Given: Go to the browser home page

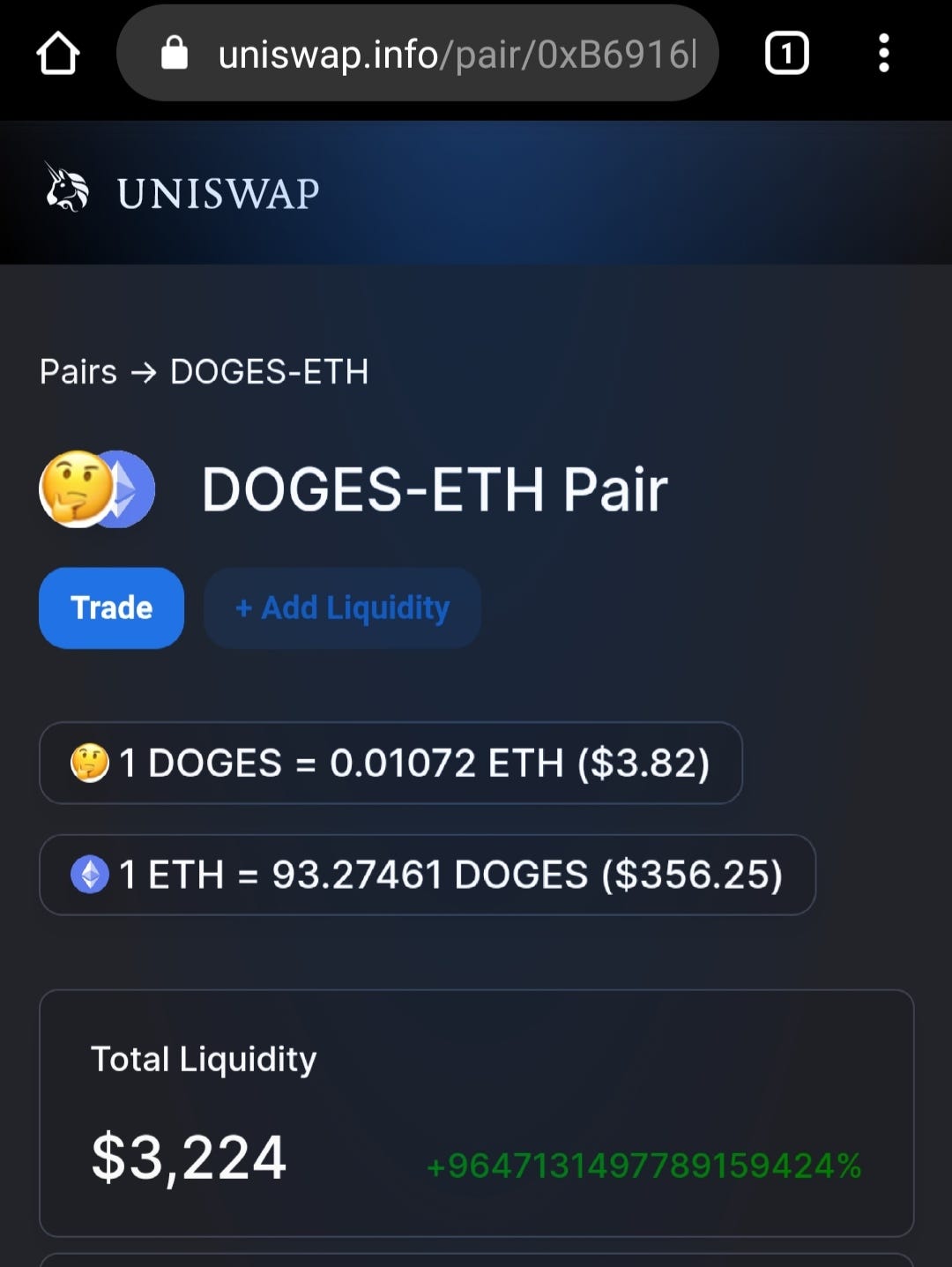Looking at the screenshot, I should pyautogui.click(x=58, y=54).
